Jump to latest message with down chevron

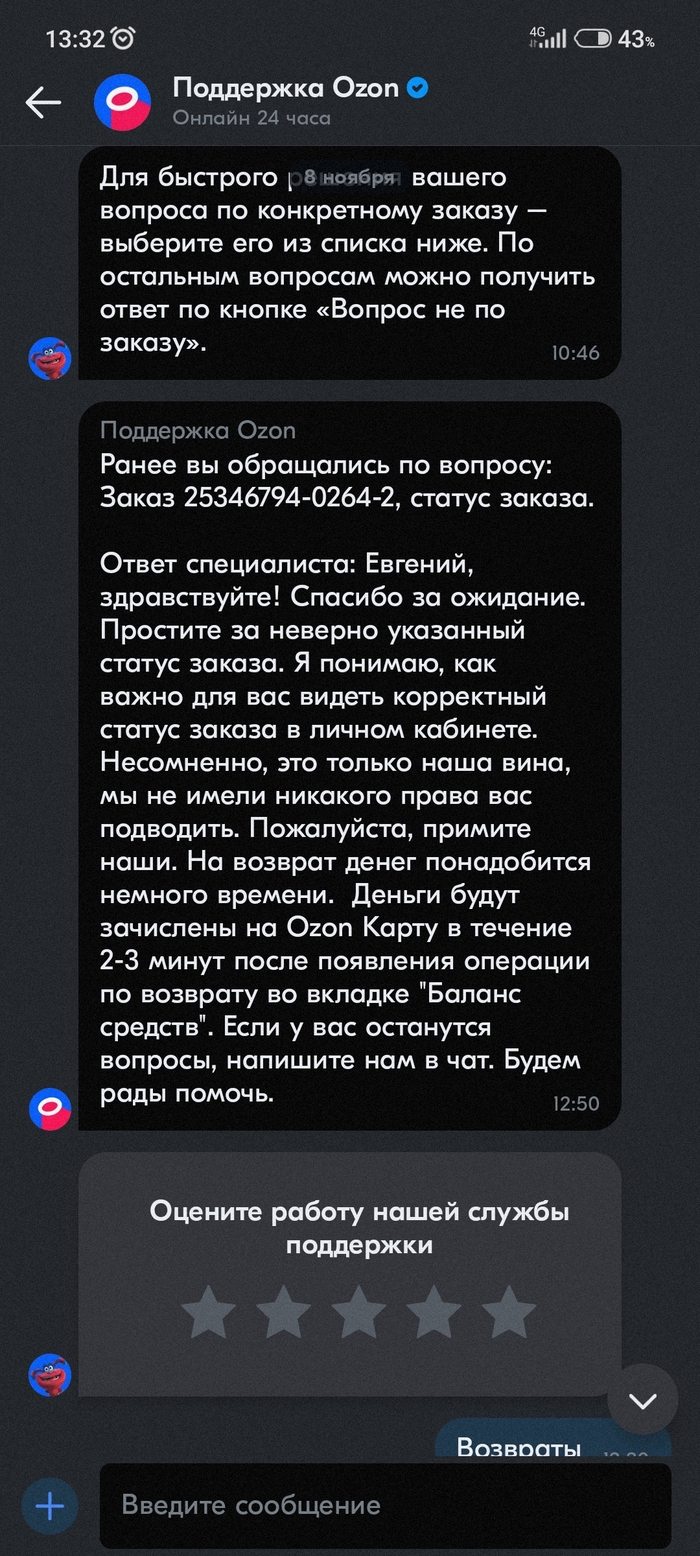(642, 1400)
